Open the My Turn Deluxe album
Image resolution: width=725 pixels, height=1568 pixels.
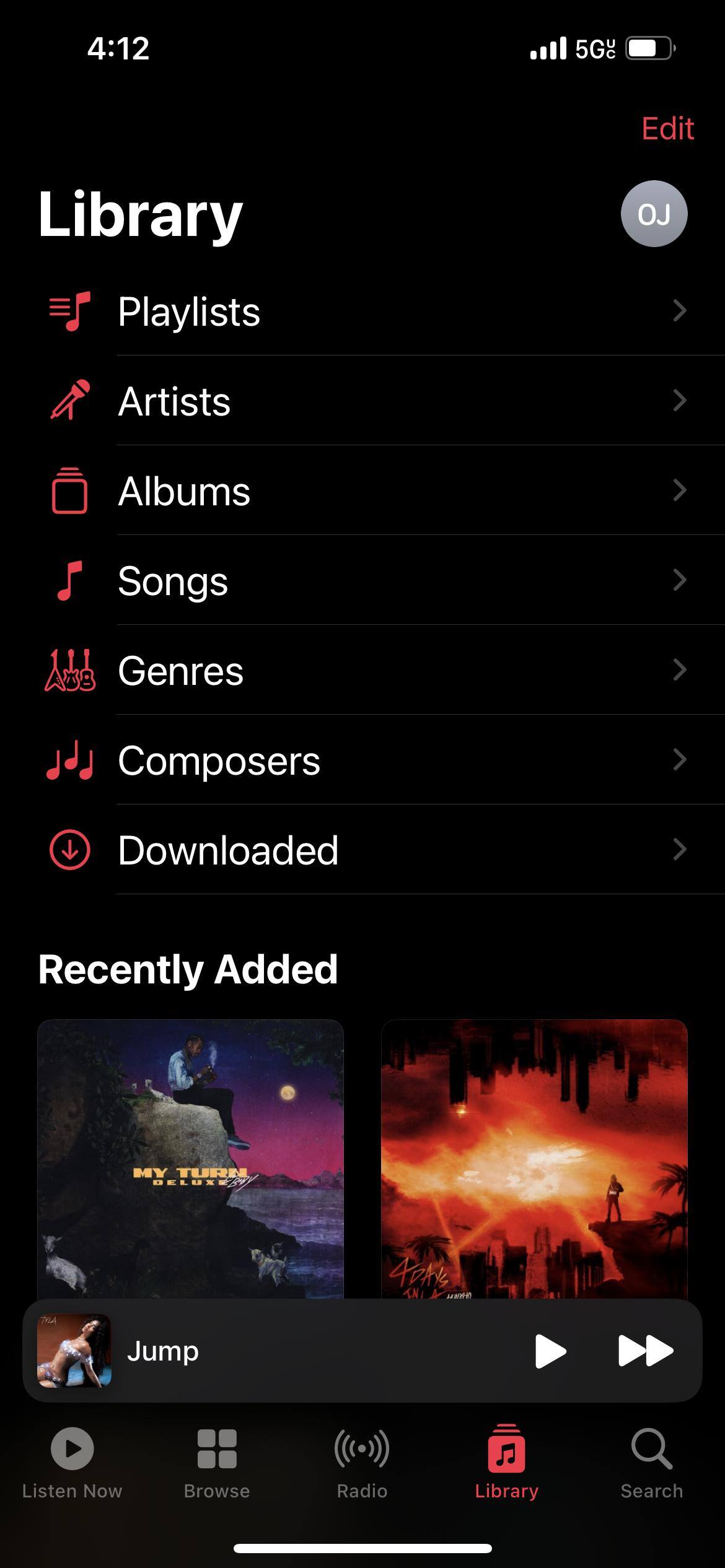pyautogui.click(x=190, y=1158)
